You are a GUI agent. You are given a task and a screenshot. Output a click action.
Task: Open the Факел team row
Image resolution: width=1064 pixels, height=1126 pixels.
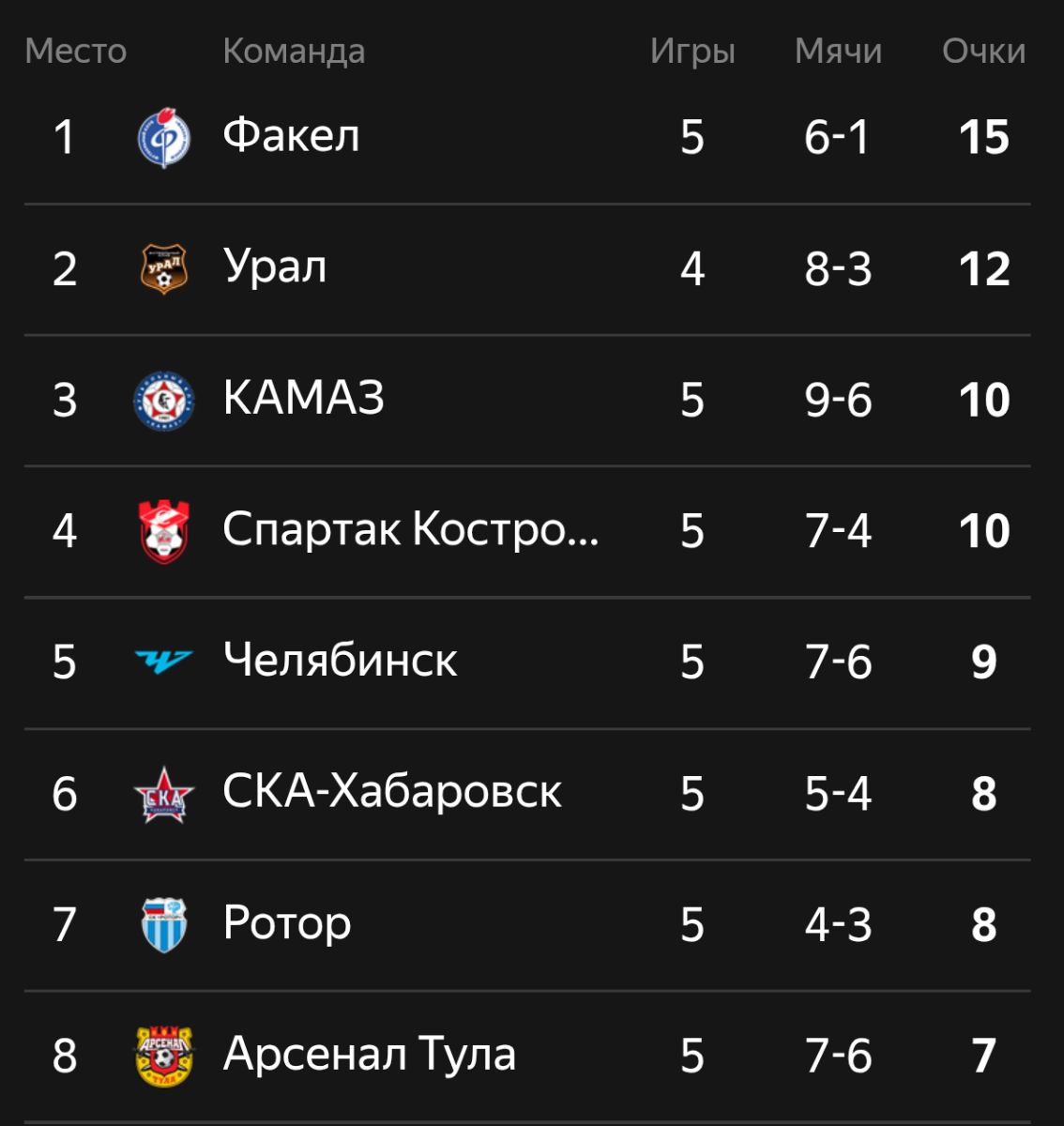[291, 137]
